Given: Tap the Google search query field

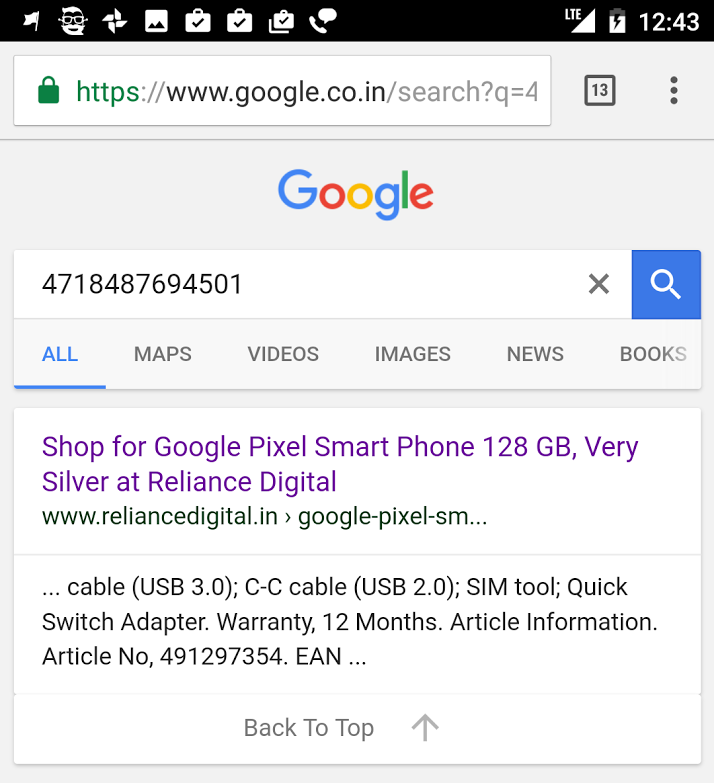Looking at the screenshot, I should pyautogui.click(x=300, y=284).
